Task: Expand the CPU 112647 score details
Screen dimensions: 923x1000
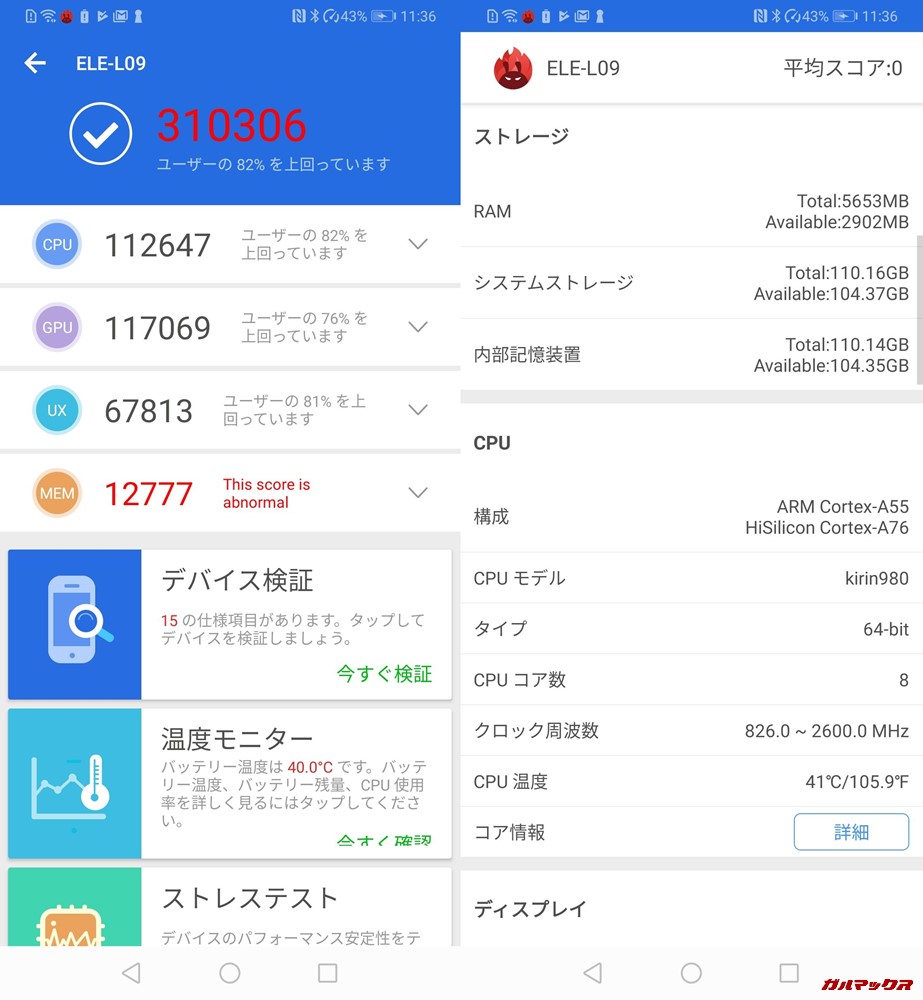Action: click(418, 244)
